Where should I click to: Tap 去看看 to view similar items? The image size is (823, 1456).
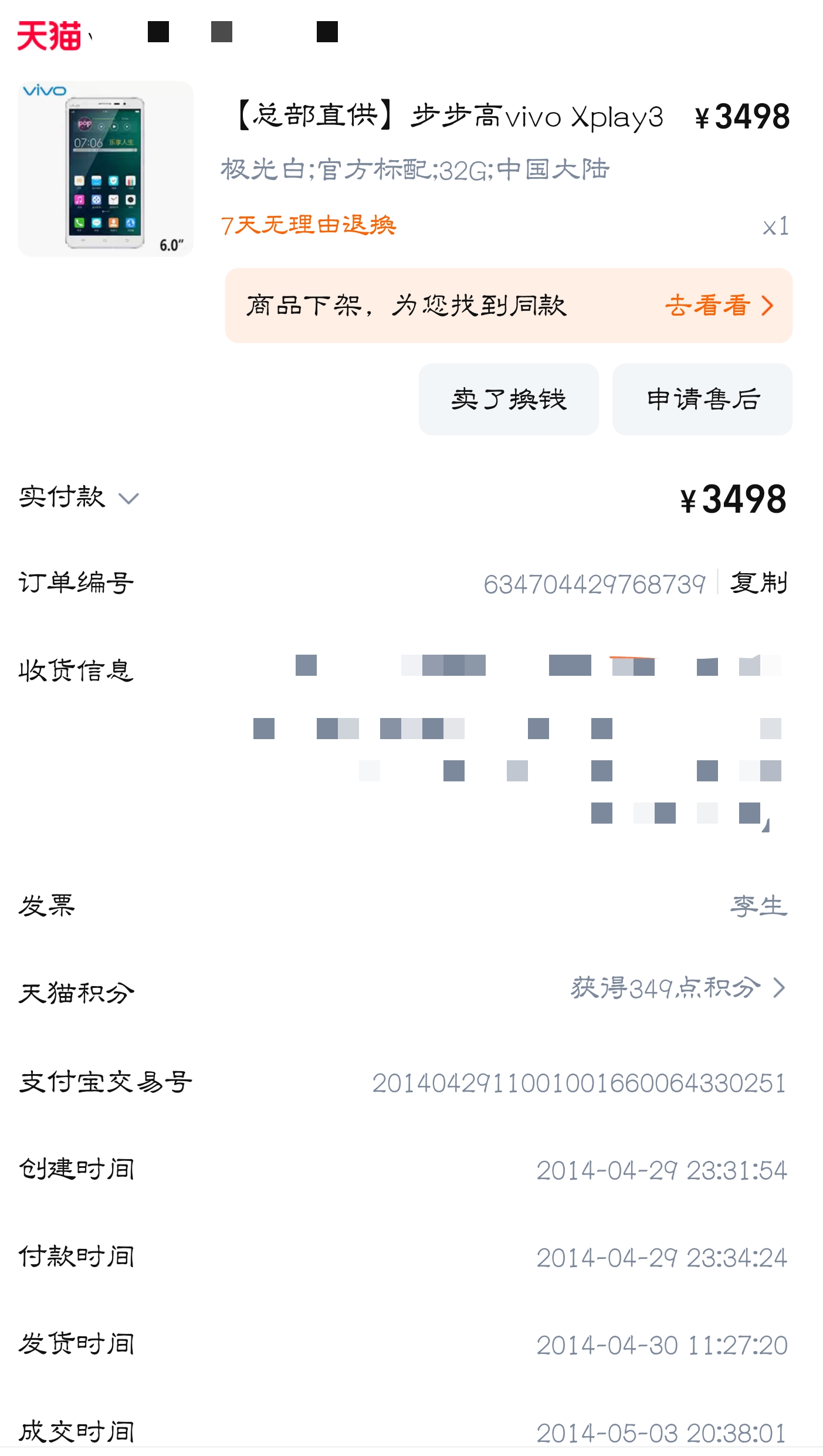[718, 306]
